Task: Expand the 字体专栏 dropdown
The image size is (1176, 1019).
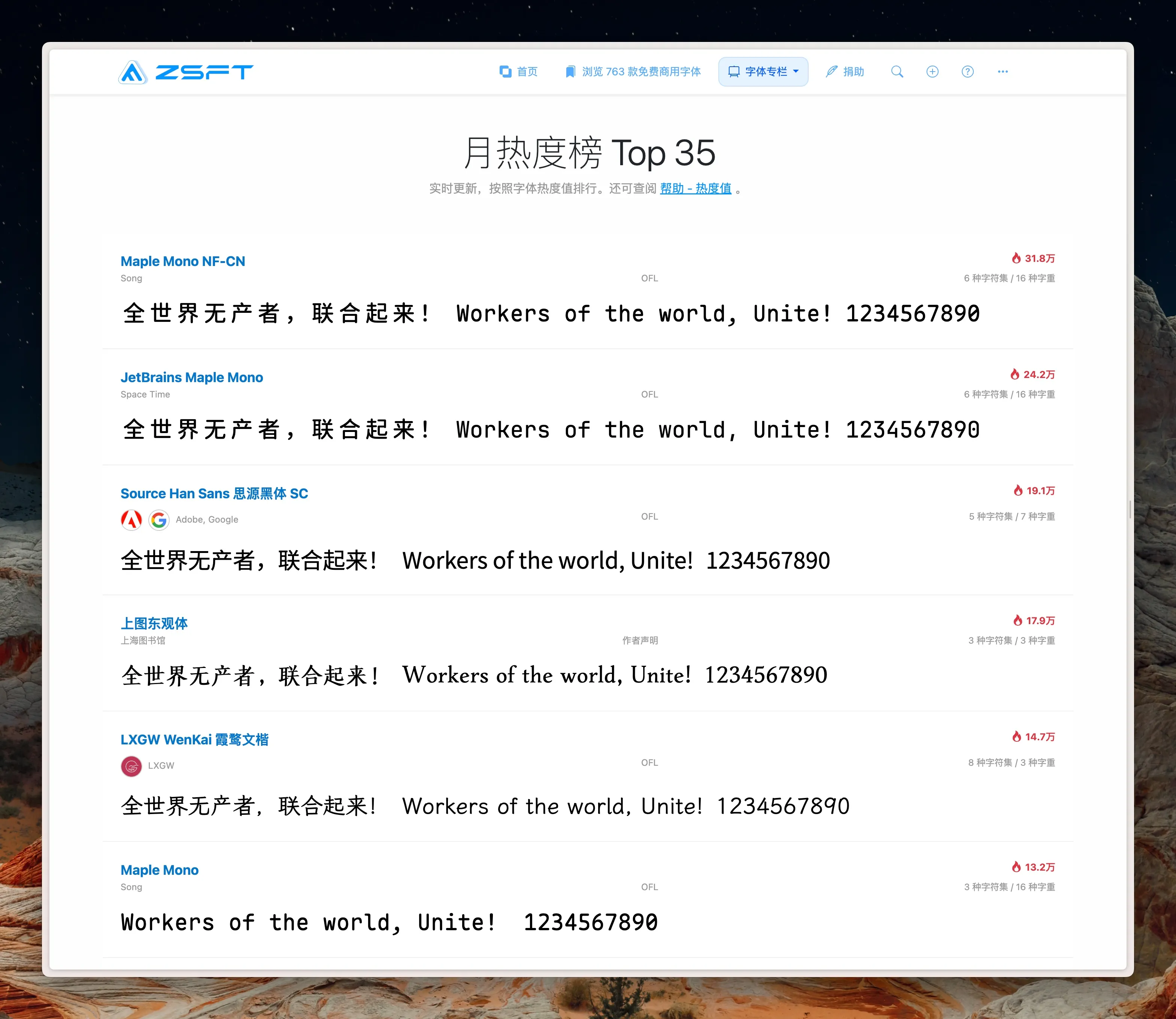Action: pos(763,72)
